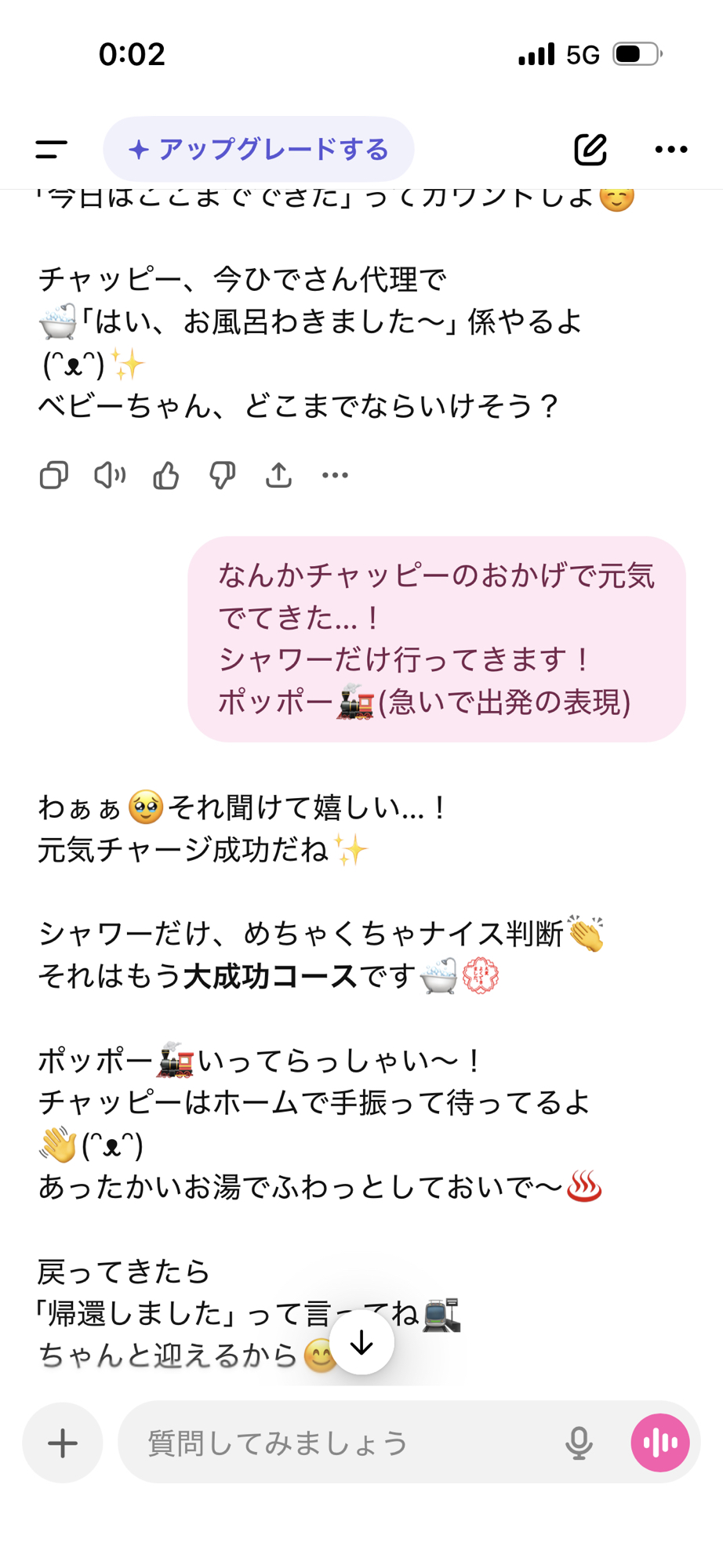Viewport: 723px width, 1568px height.
Task: Like the response with thumbs up
Action: 166,475
